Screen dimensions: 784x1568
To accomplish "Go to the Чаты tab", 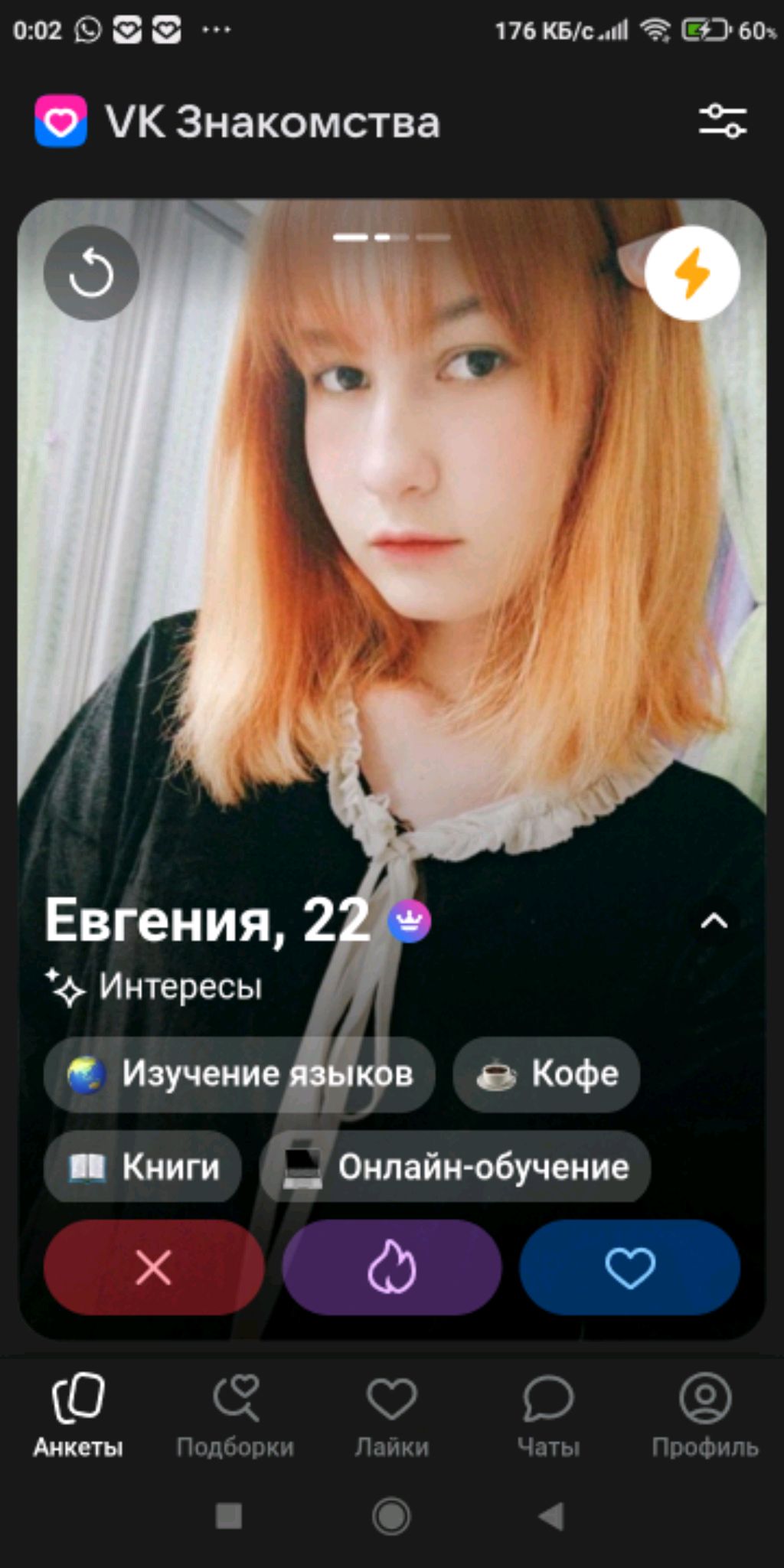I will coord(548,1416).
